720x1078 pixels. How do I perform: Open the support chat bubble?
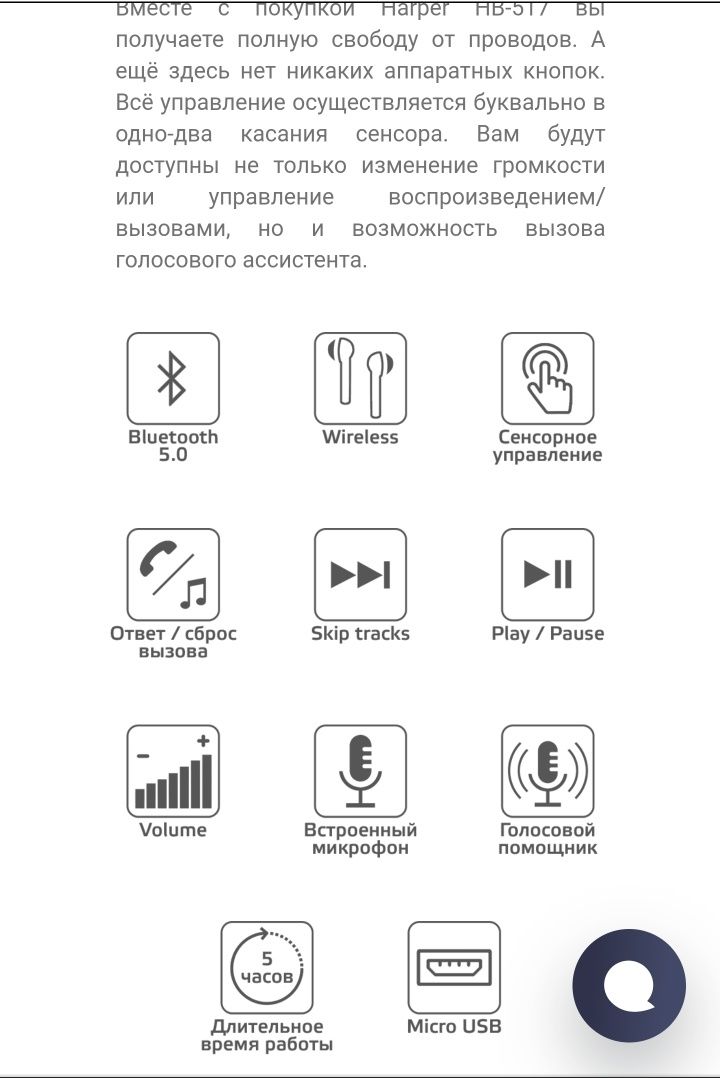(629, 986)
